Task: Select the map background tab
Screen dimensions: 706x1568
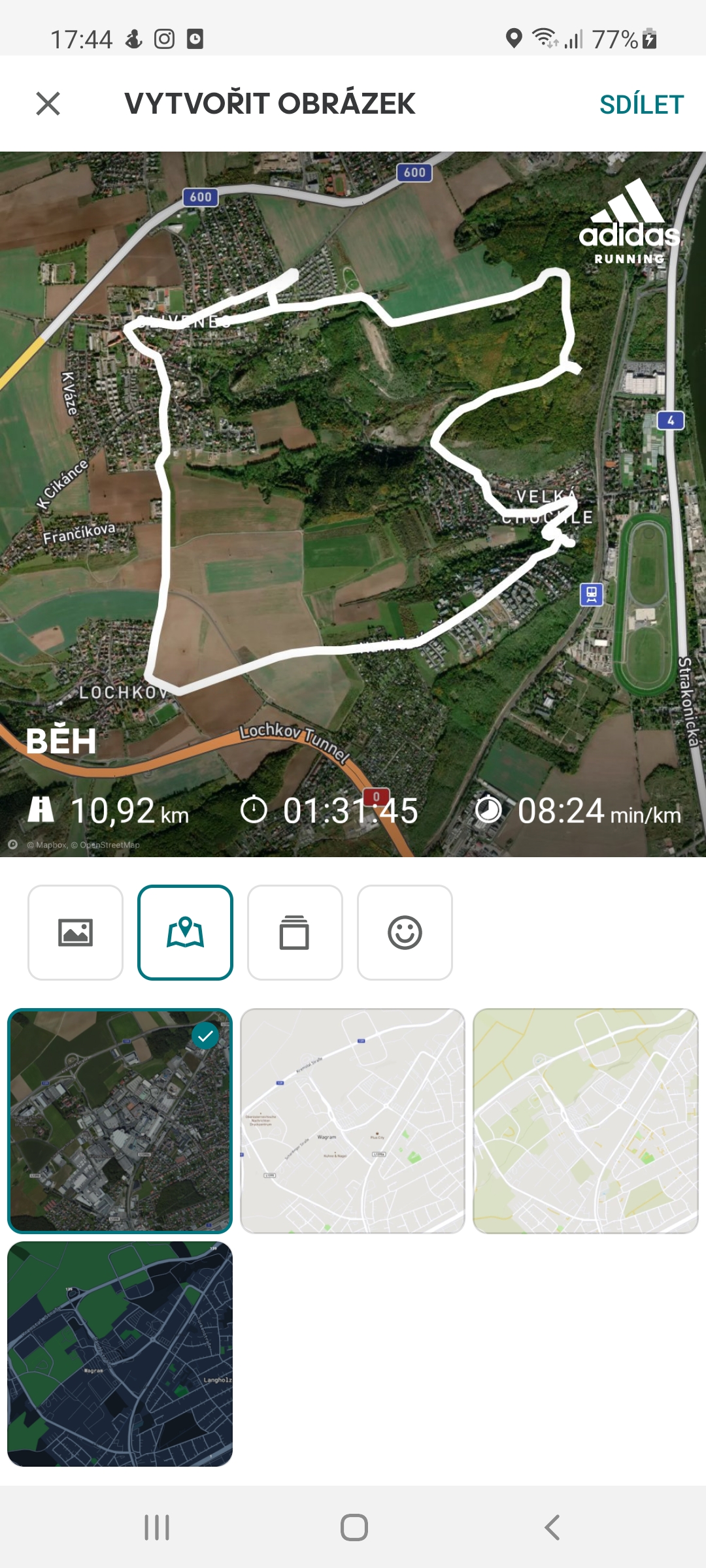Action: pyautogui.click(x=185, y=932)
